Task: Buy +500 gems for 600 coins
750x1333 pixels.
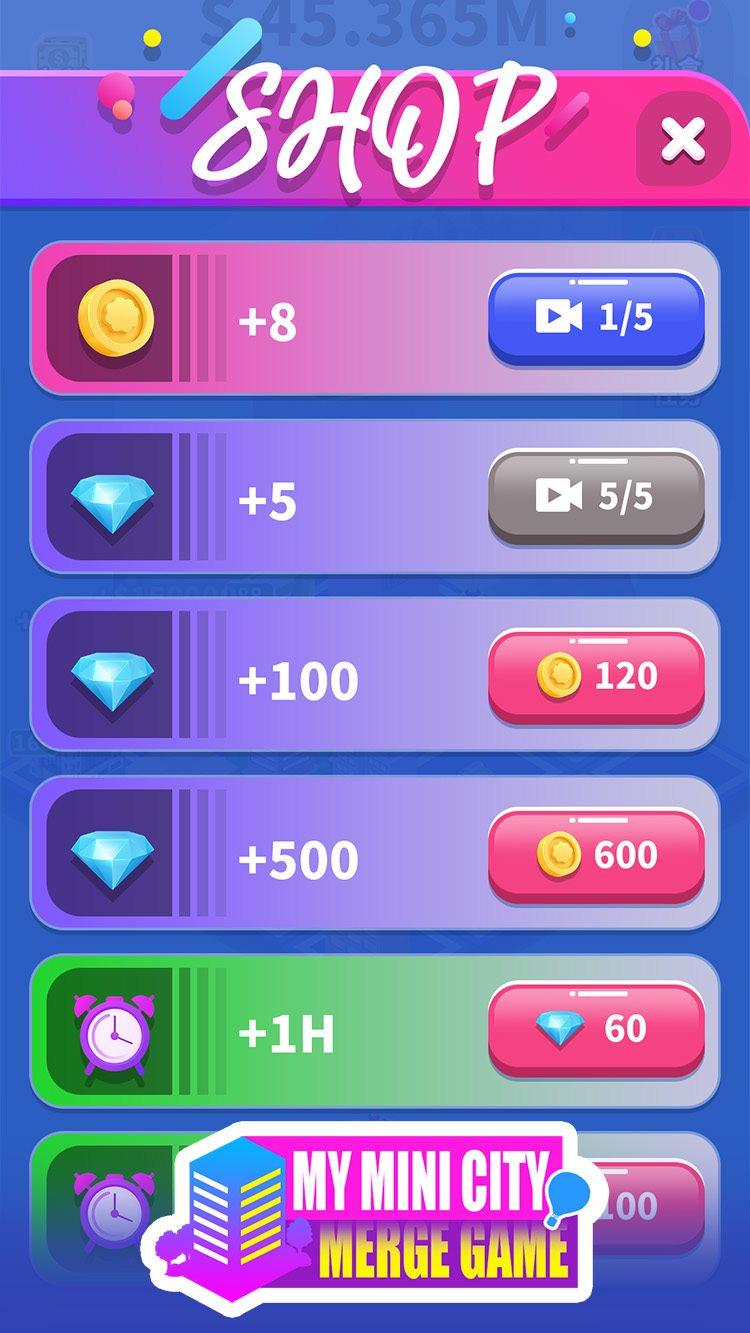Action: 596,855
